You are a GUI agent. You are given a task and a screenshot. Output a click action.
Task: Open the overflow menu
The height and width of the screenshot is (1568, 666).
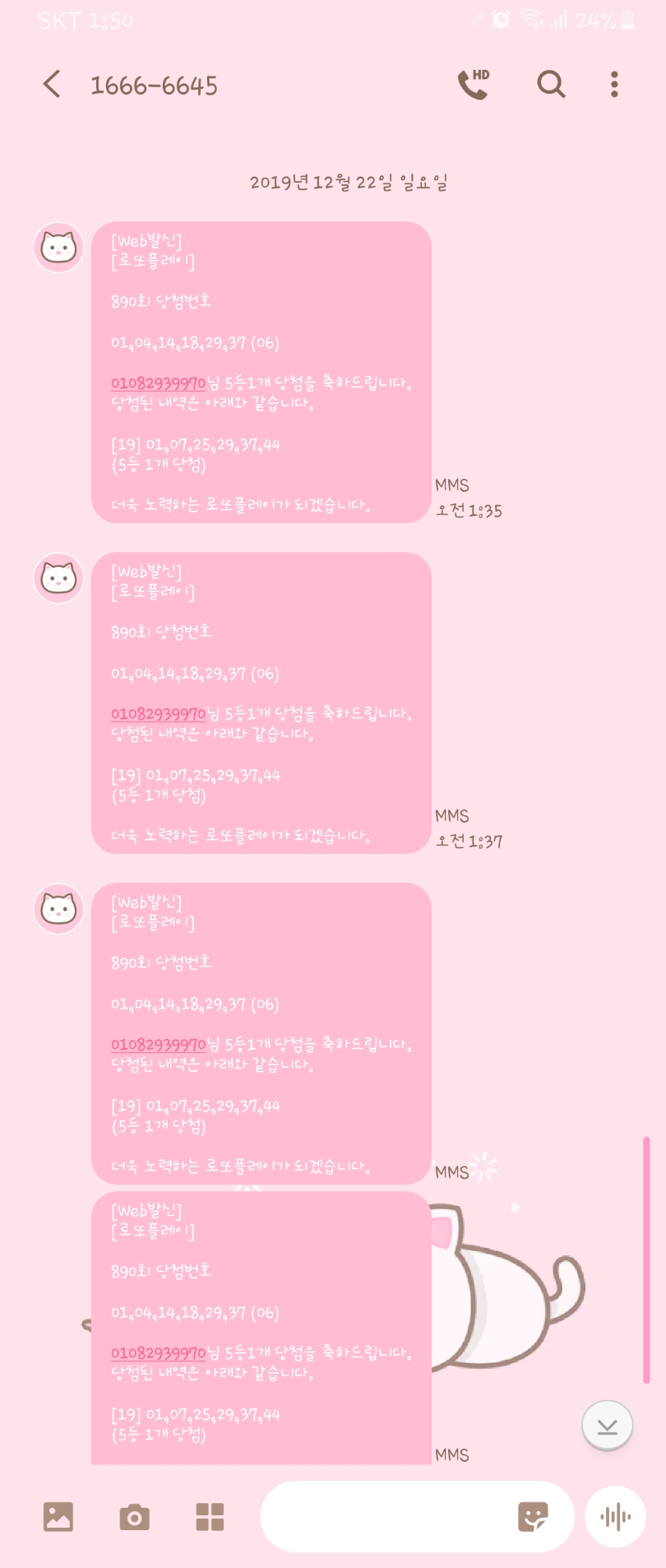614,84
